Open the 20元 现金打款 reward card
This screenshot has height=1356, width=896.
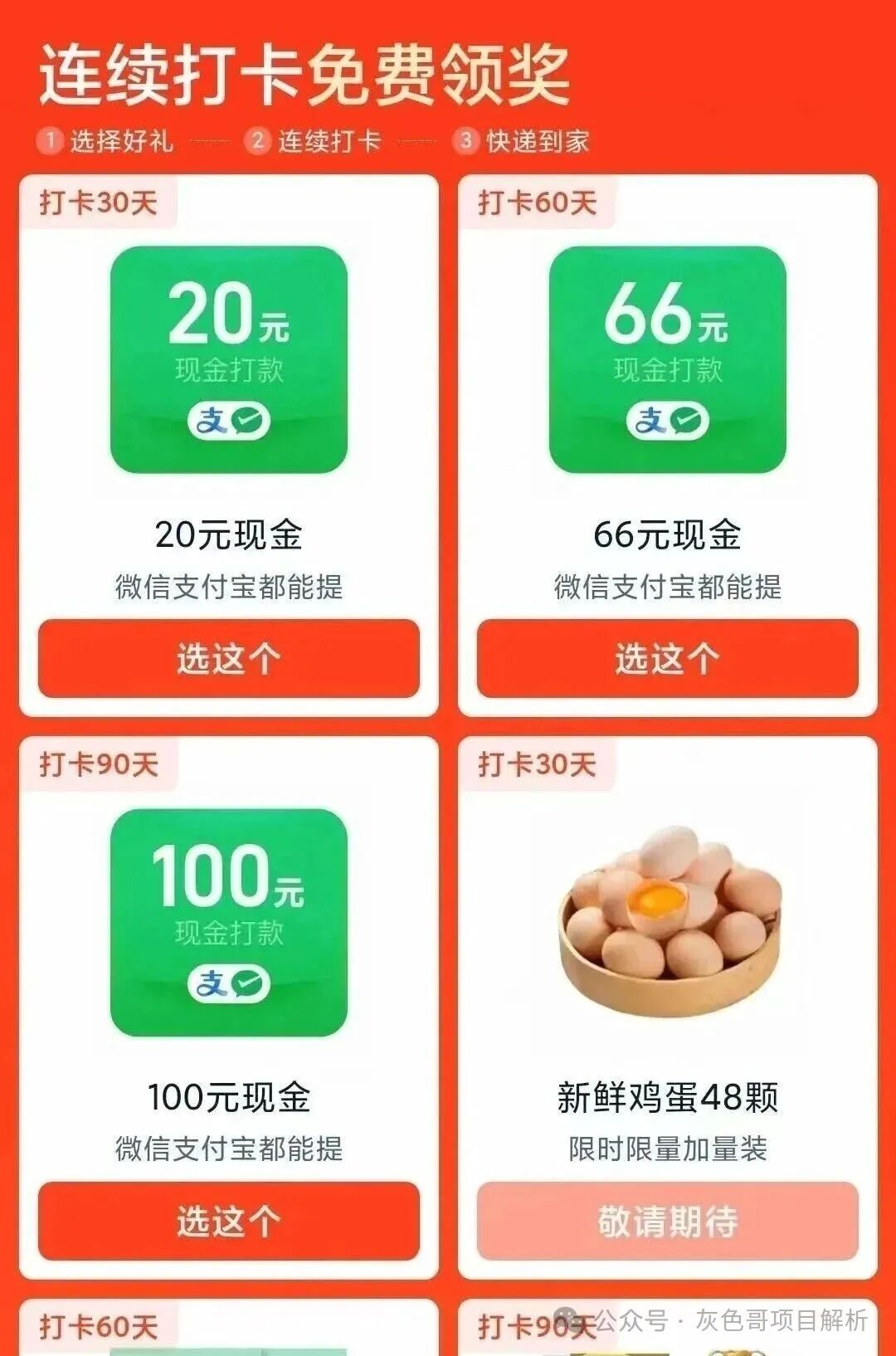pyautogui.click(x=228, y=359)
